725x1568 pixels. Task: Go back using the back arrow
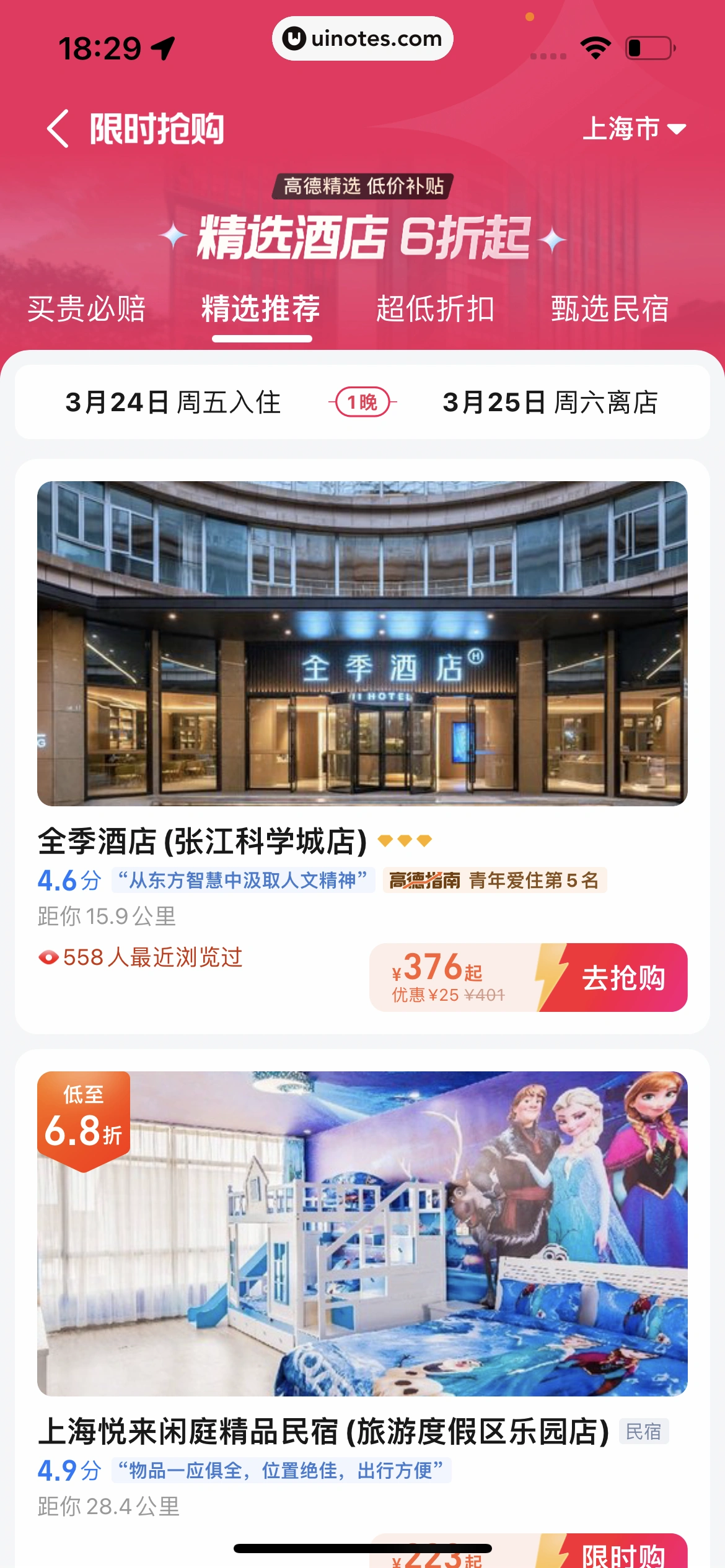point(56,127)
